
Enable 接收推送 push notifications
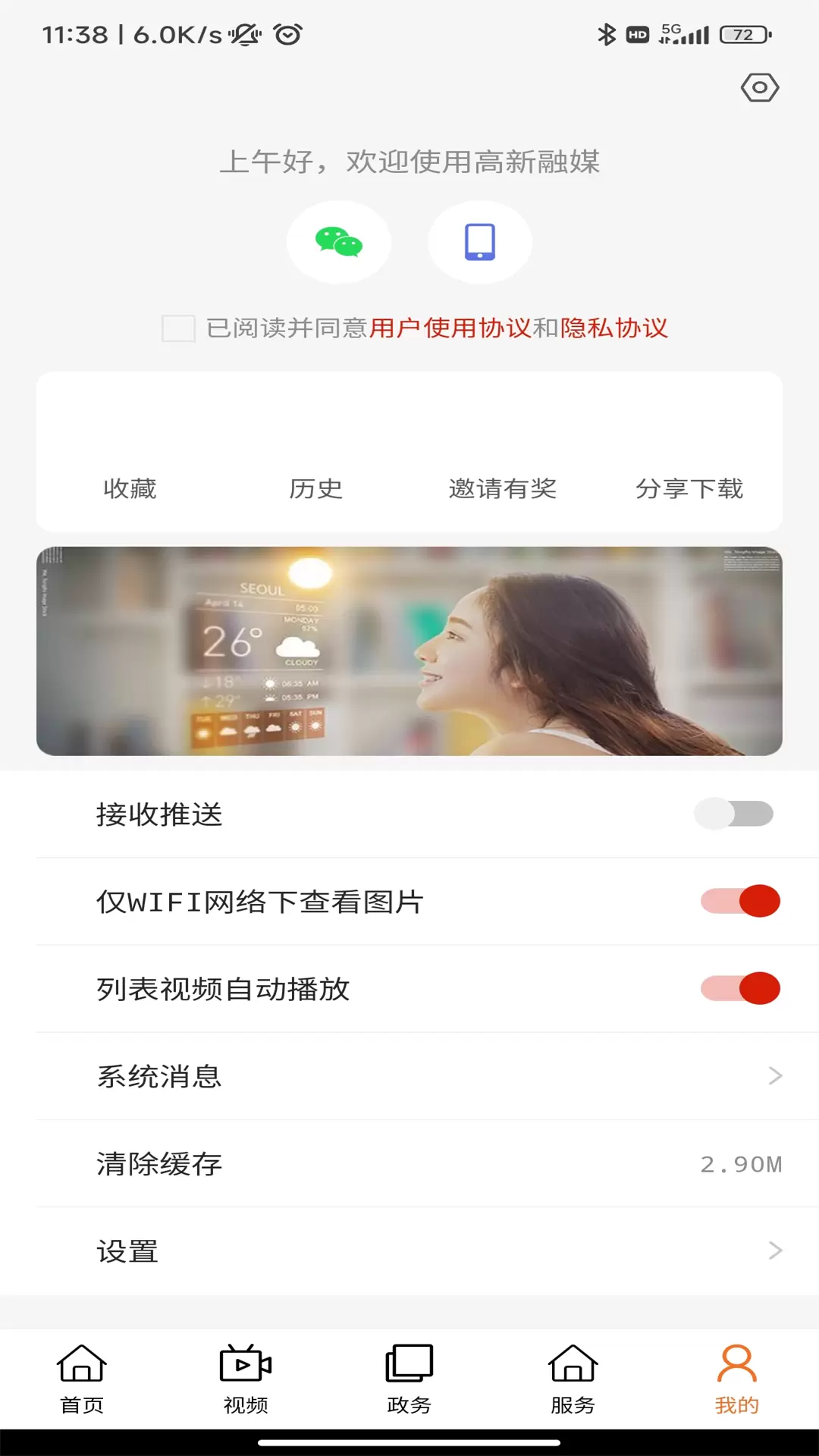click(x=733, y=814)
